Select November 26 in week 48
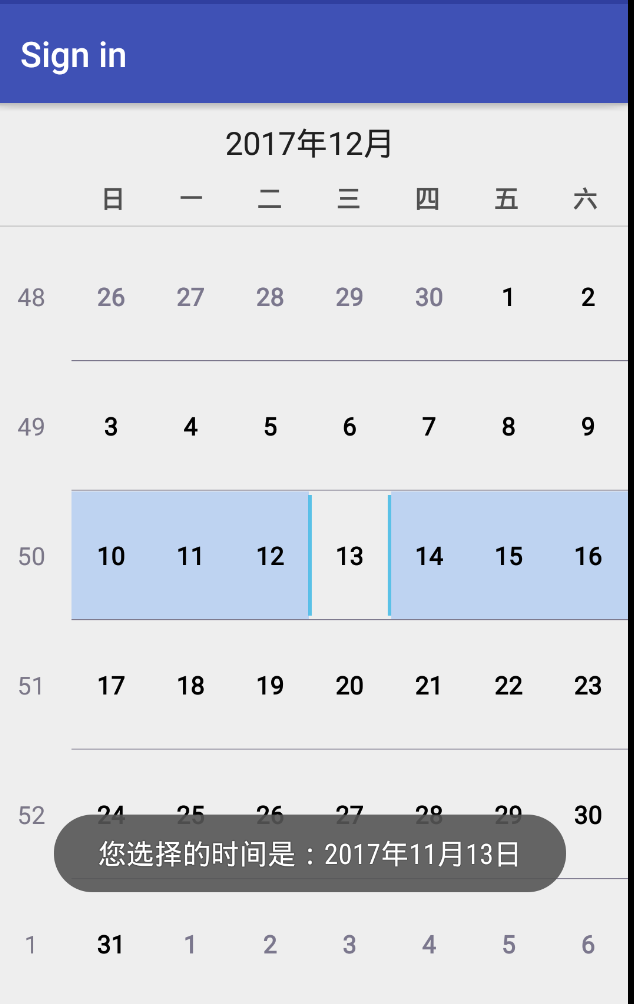This screenshot has width=634, height=1004. 111,297
